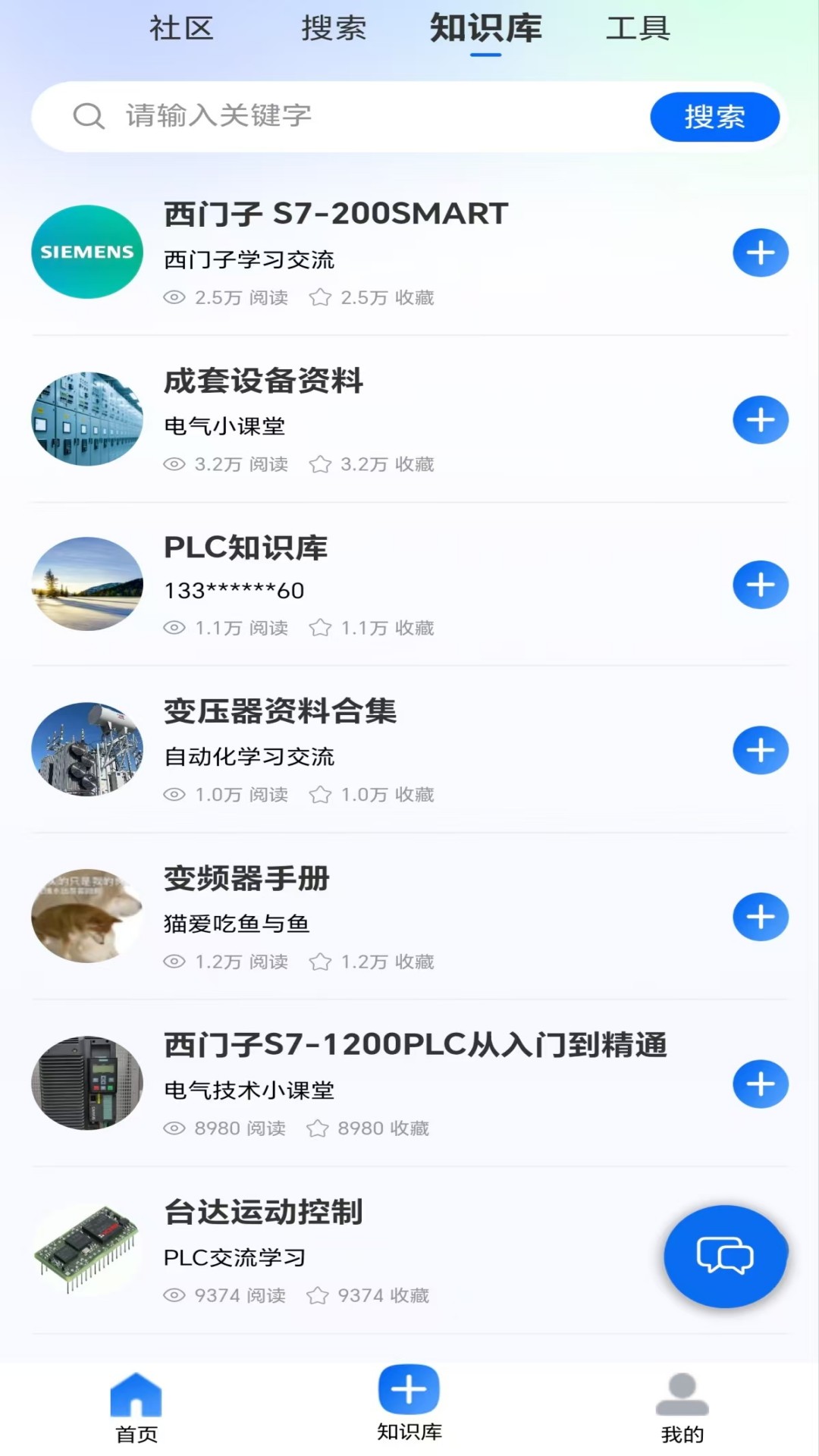Add PLC知识库 with its plus button
The image size is (819, 1456).
[759, 585]
